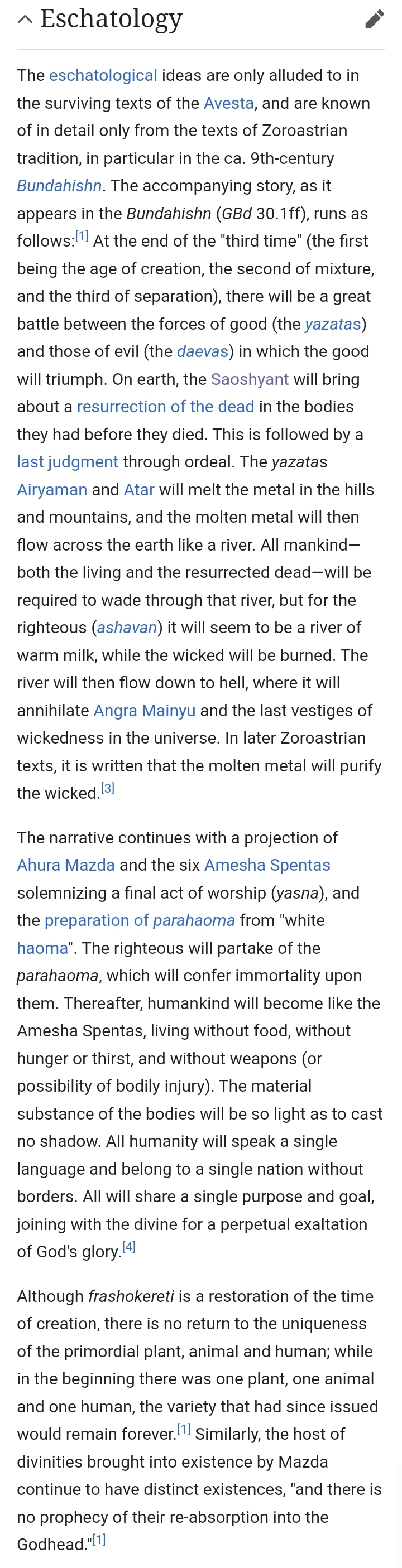Open the eschatological link
The image size is (402, 1568).
click(x=103, y=75)
